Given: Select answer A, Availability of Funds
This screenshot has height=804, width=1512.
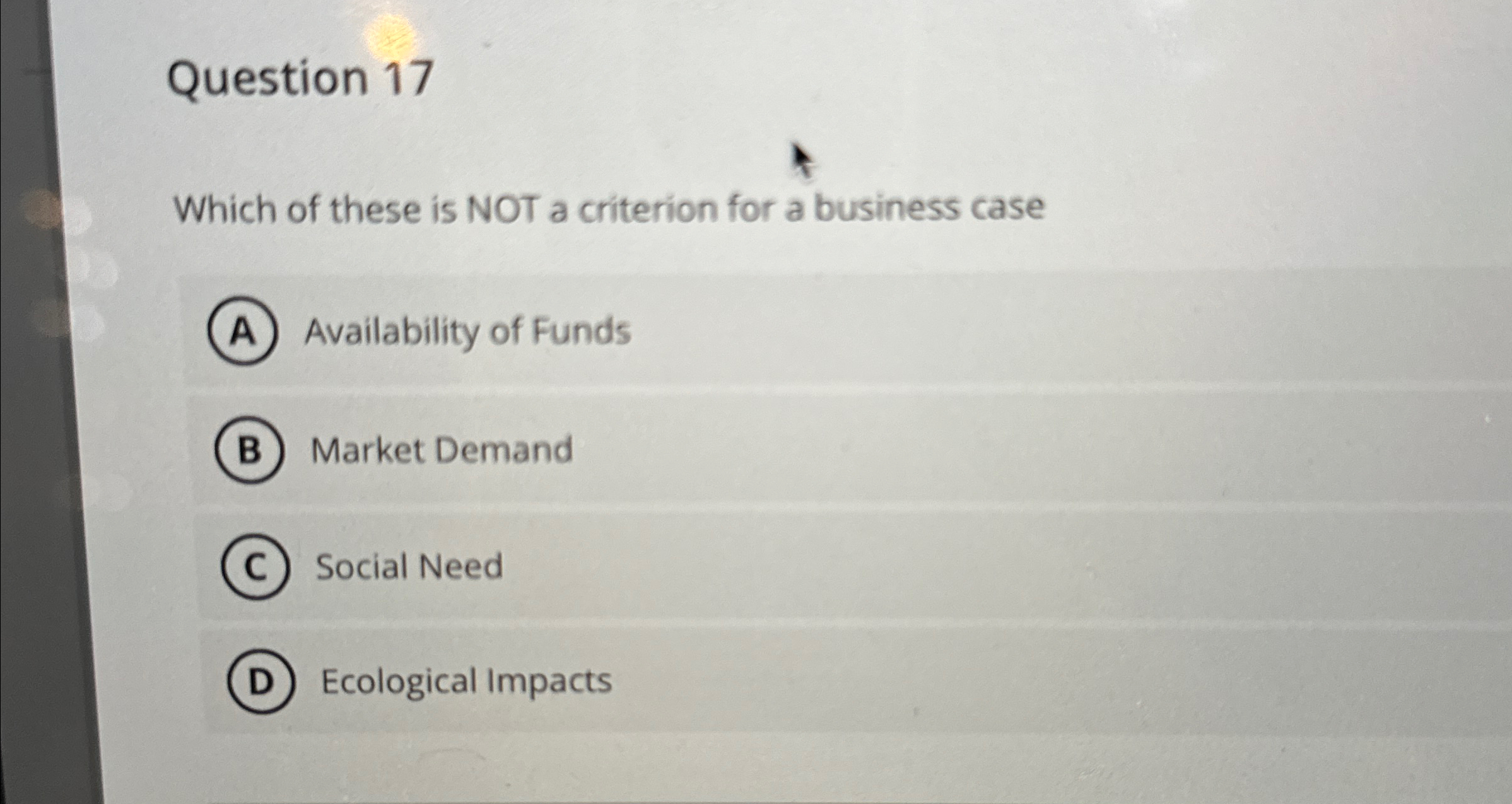Looking at the screenshot, I should click(243, 331).
